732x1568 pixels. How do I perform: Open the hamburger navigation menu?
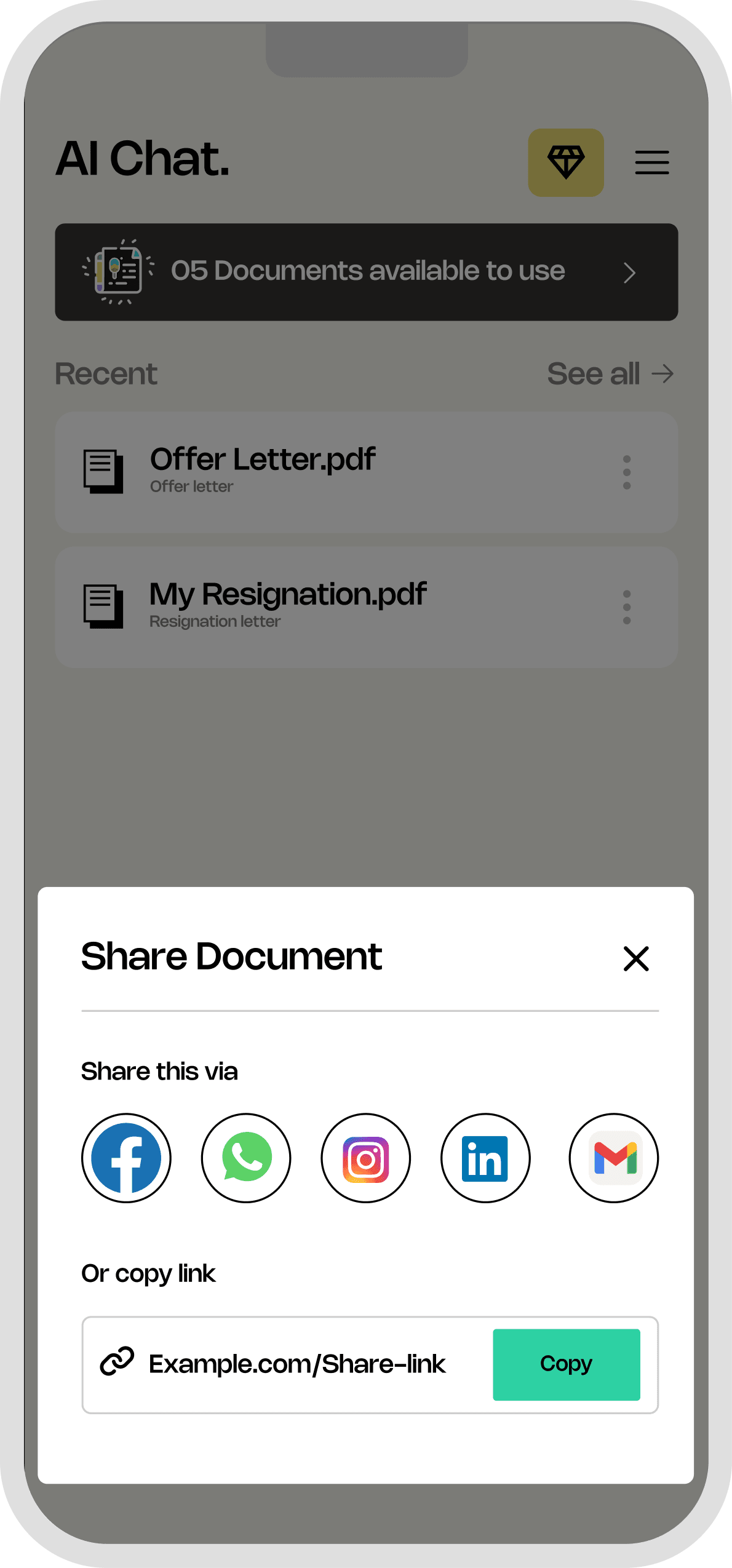pos(652,162)
